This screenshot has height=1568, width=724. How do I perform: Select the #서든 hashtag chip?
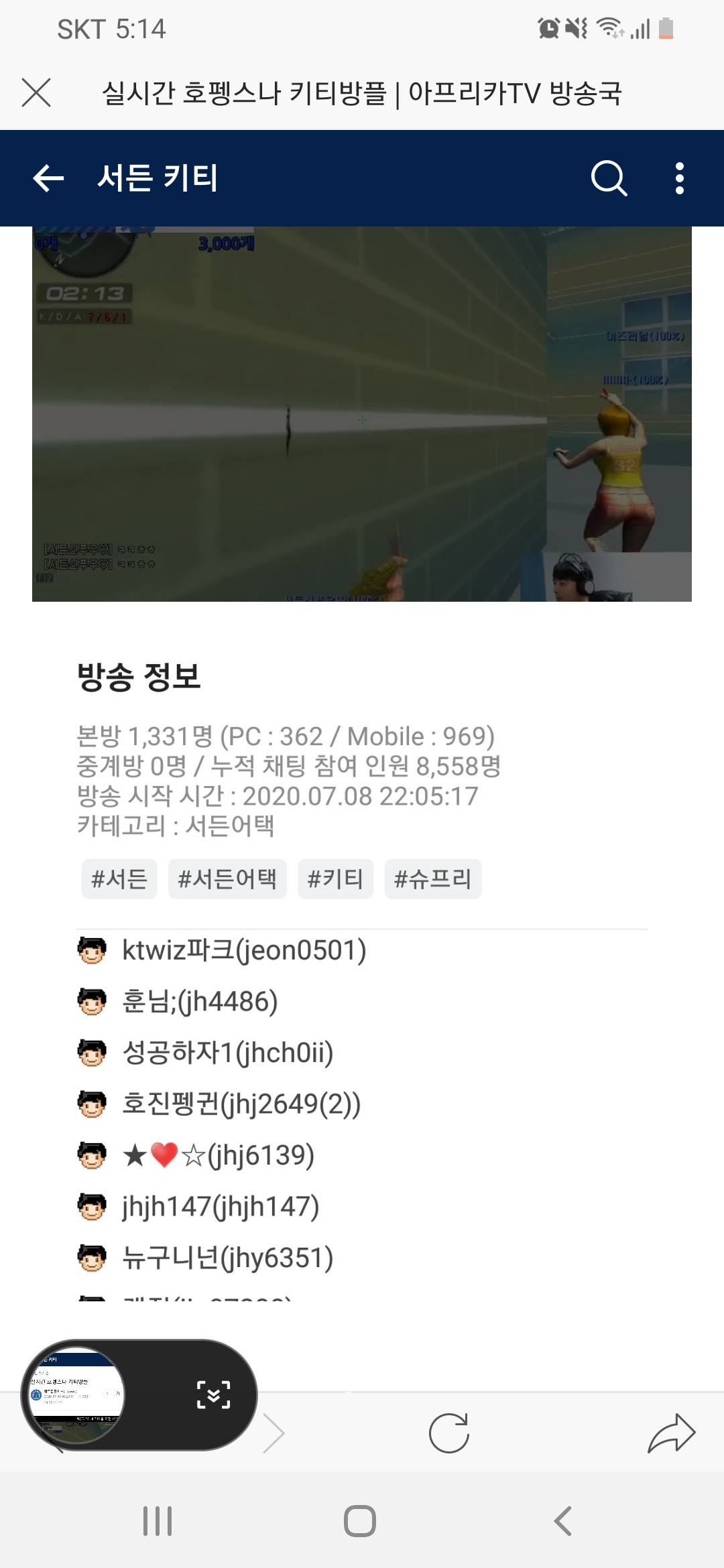click(119, 878)
